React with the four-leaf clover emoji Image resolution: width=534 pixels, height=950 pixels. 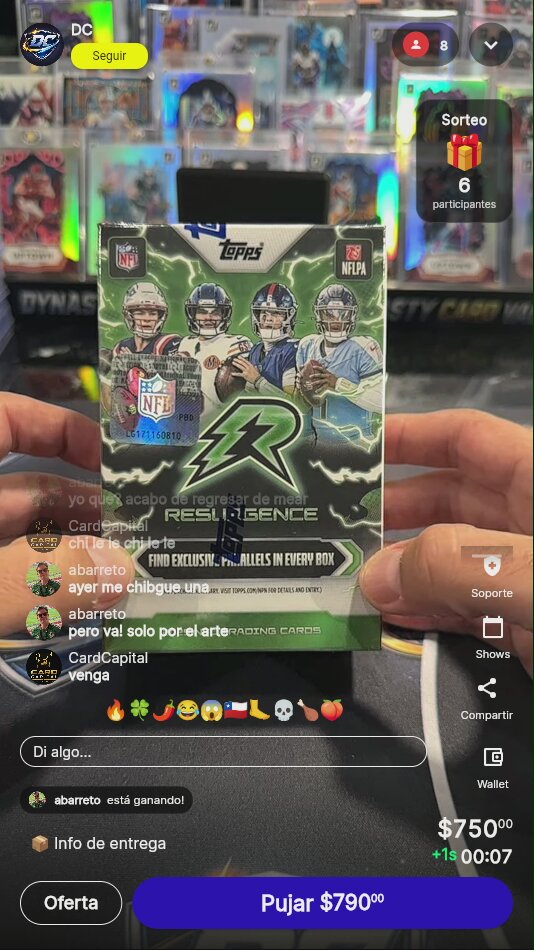[139, 710]
